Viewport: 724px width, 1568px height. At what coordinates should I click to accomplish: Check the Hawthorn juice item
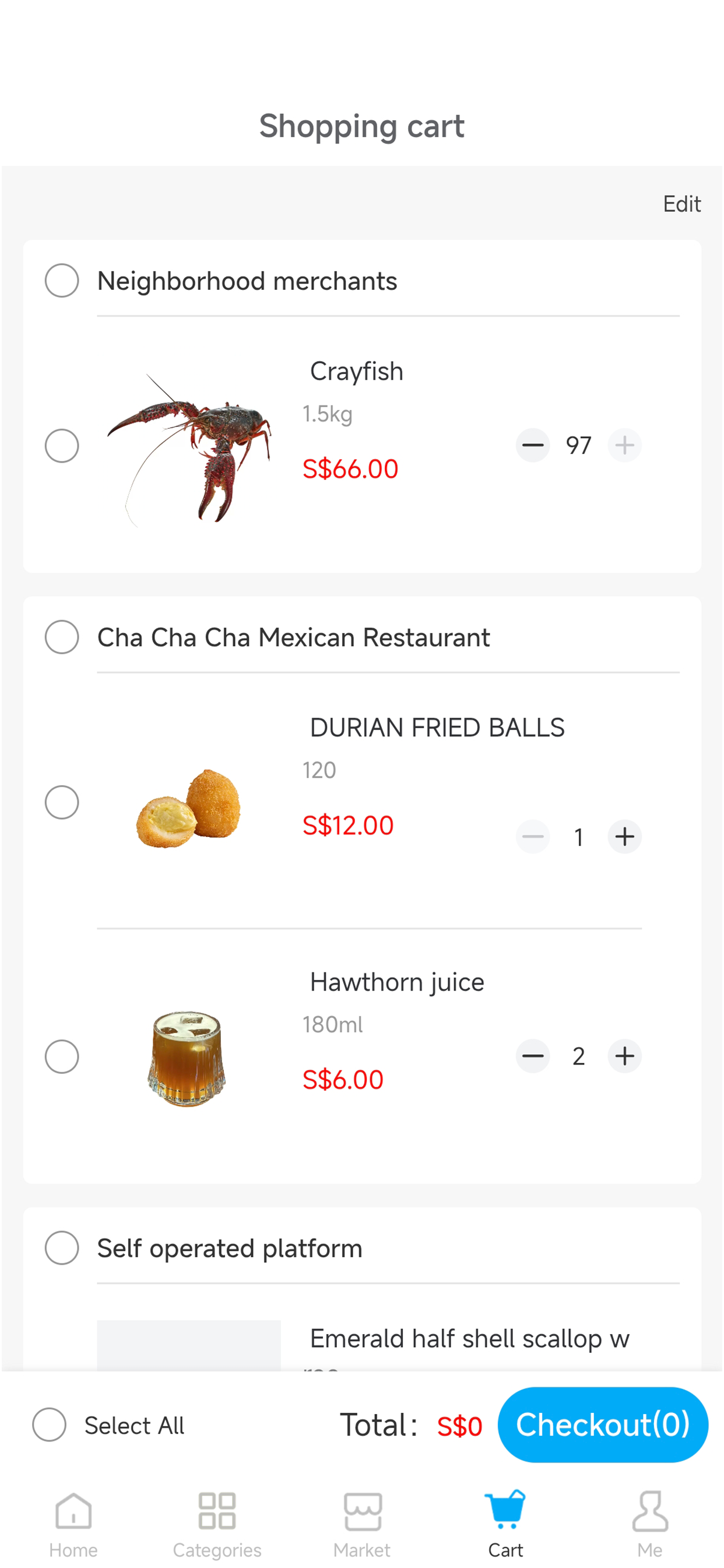(61, 1056)
